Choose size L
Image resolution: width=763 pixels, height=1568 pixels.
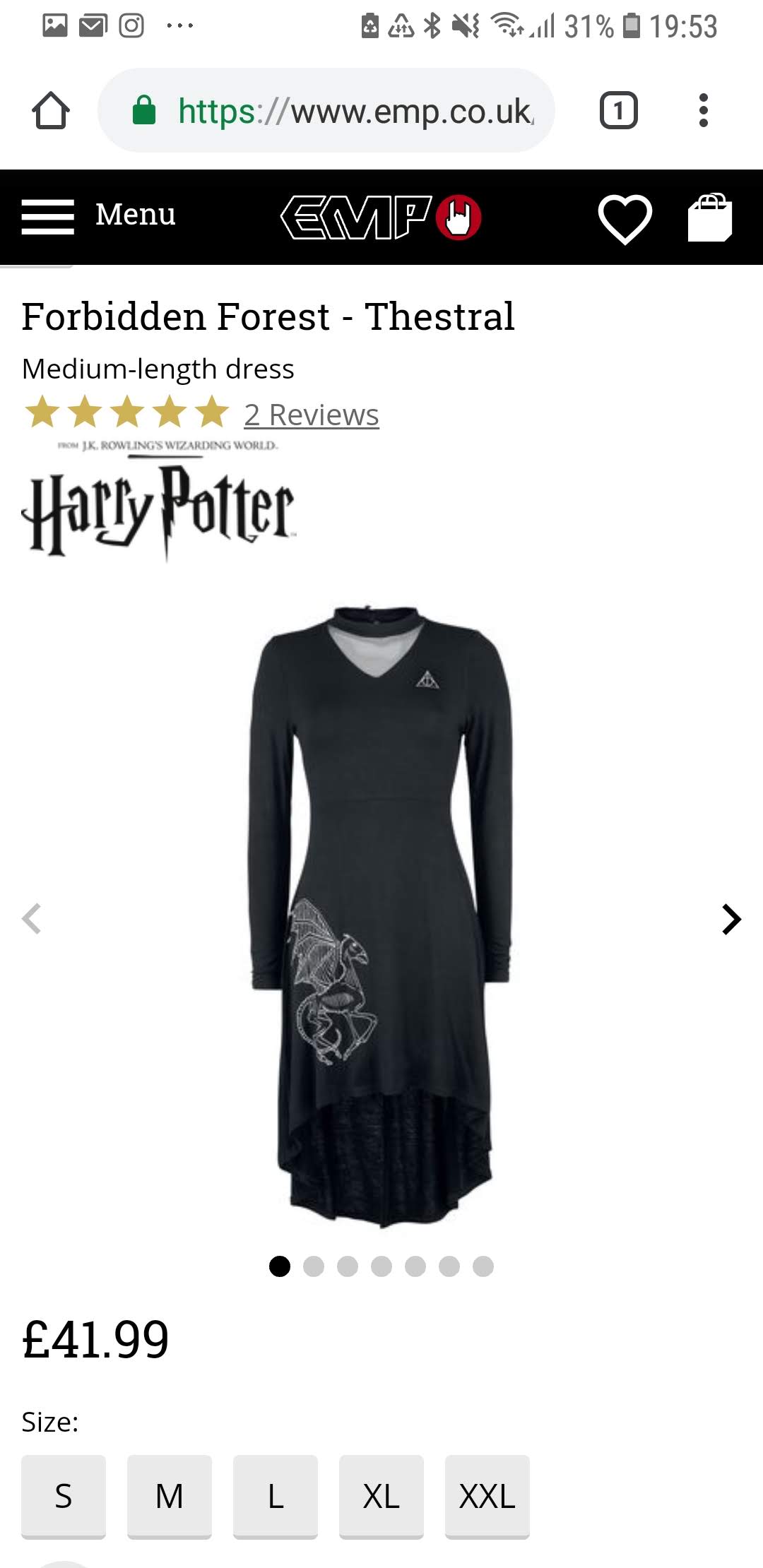click(276, 1496)
